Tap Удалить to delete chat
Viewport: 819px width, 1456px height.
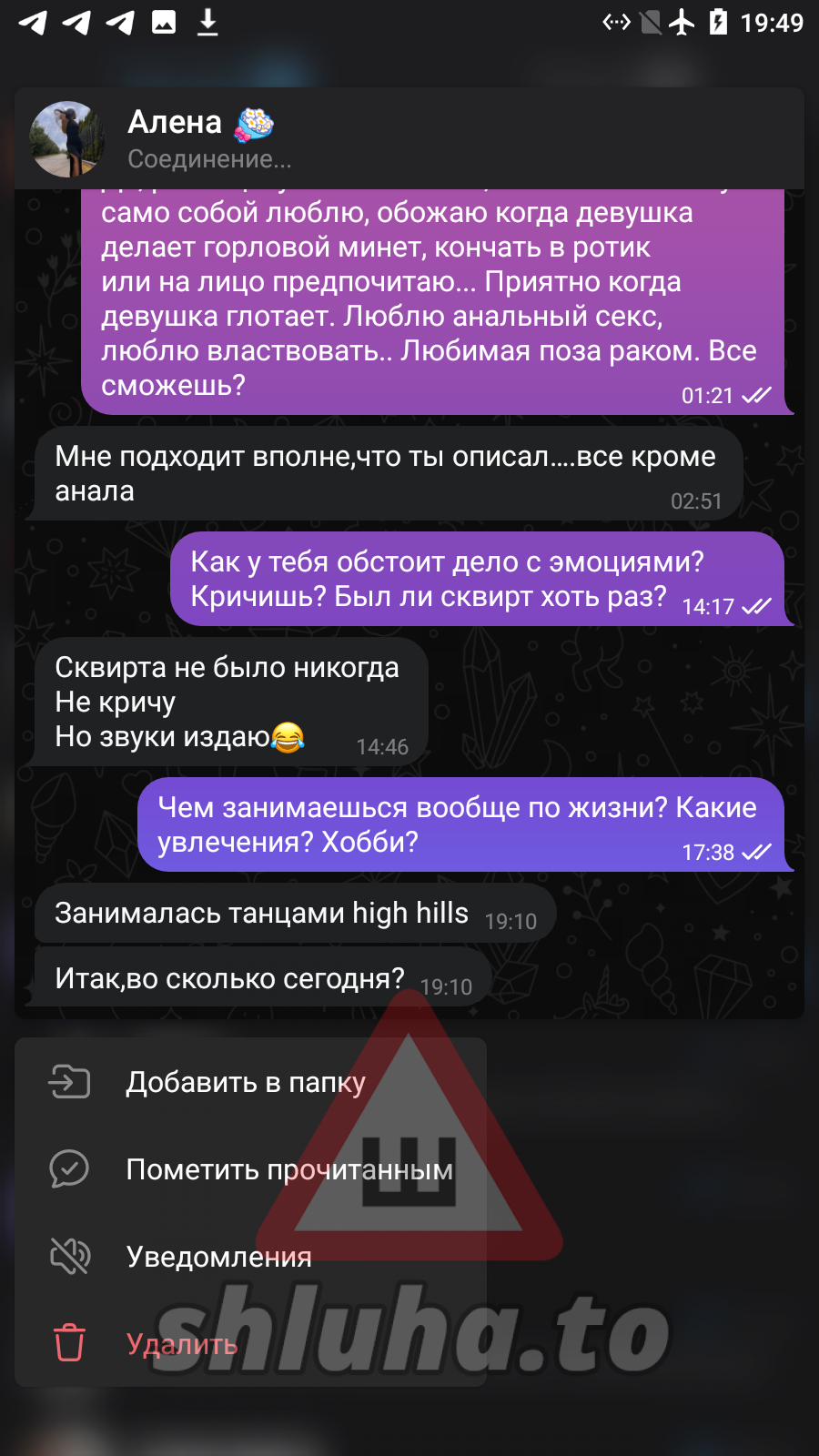[182, 1344]
